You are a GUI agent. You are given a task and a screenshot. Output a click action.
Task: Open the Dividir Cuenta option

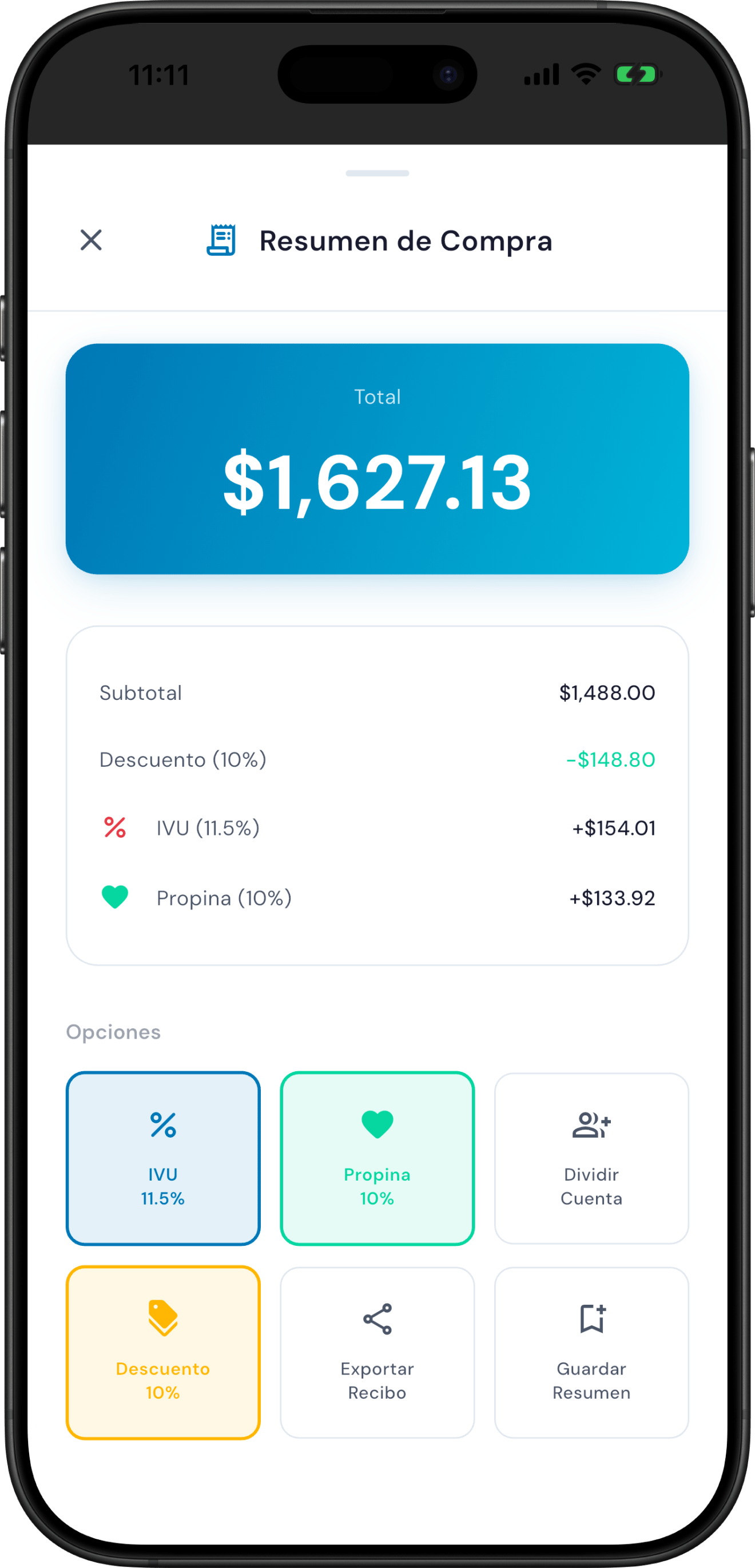tap(591, 1158)
